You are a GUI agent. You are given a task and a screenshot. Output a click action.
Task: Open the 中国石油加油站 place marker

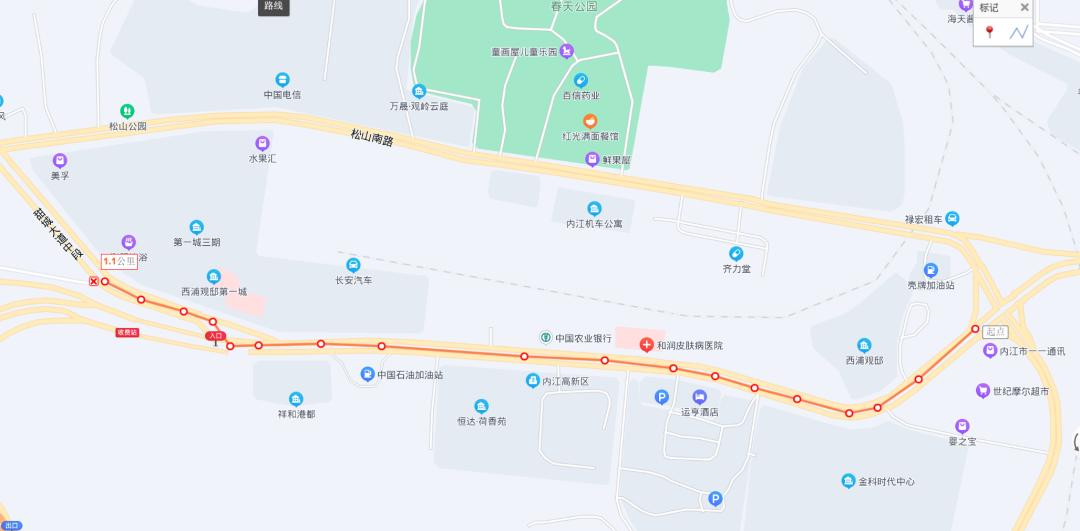point(368,374)
